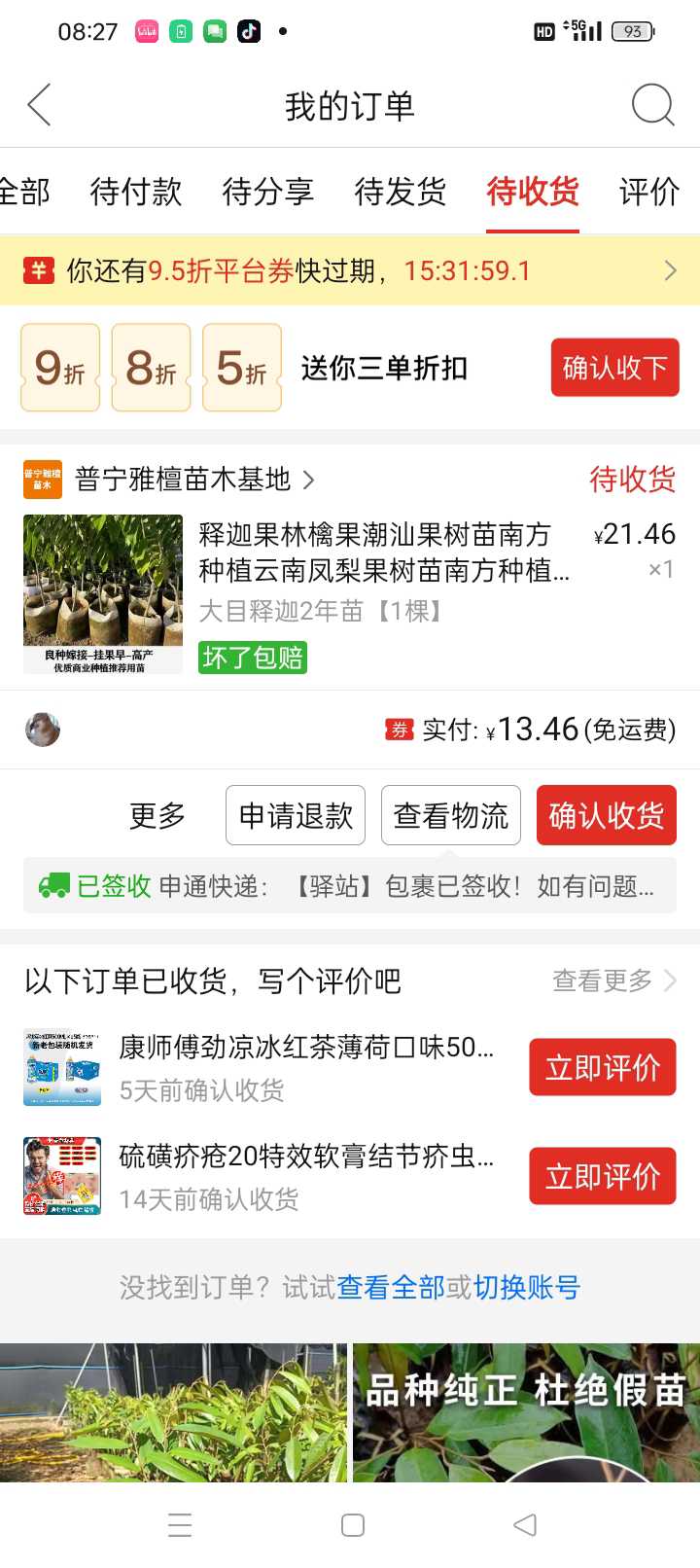This screenshot has width=700, height=1568.
Task: Switch to the 待分享 tab
Action: coord(268,192)
